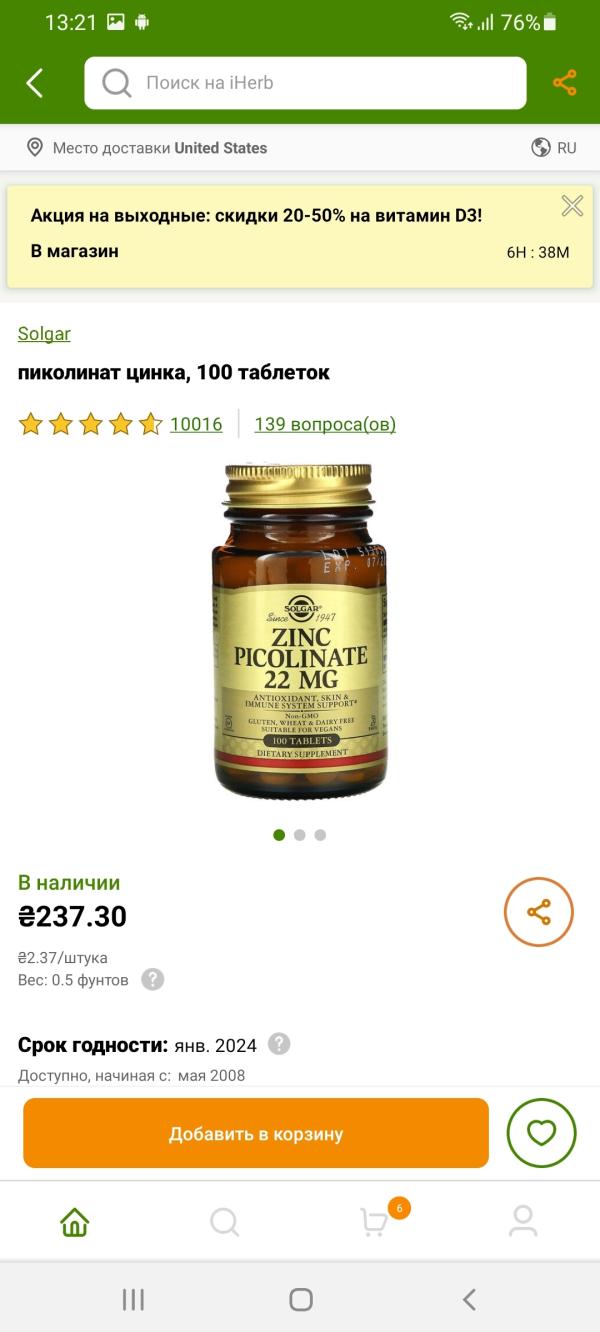The image size is (600, 1332).
Task: Add the product to wishlist heart
Action: (x=541, y=1133)
